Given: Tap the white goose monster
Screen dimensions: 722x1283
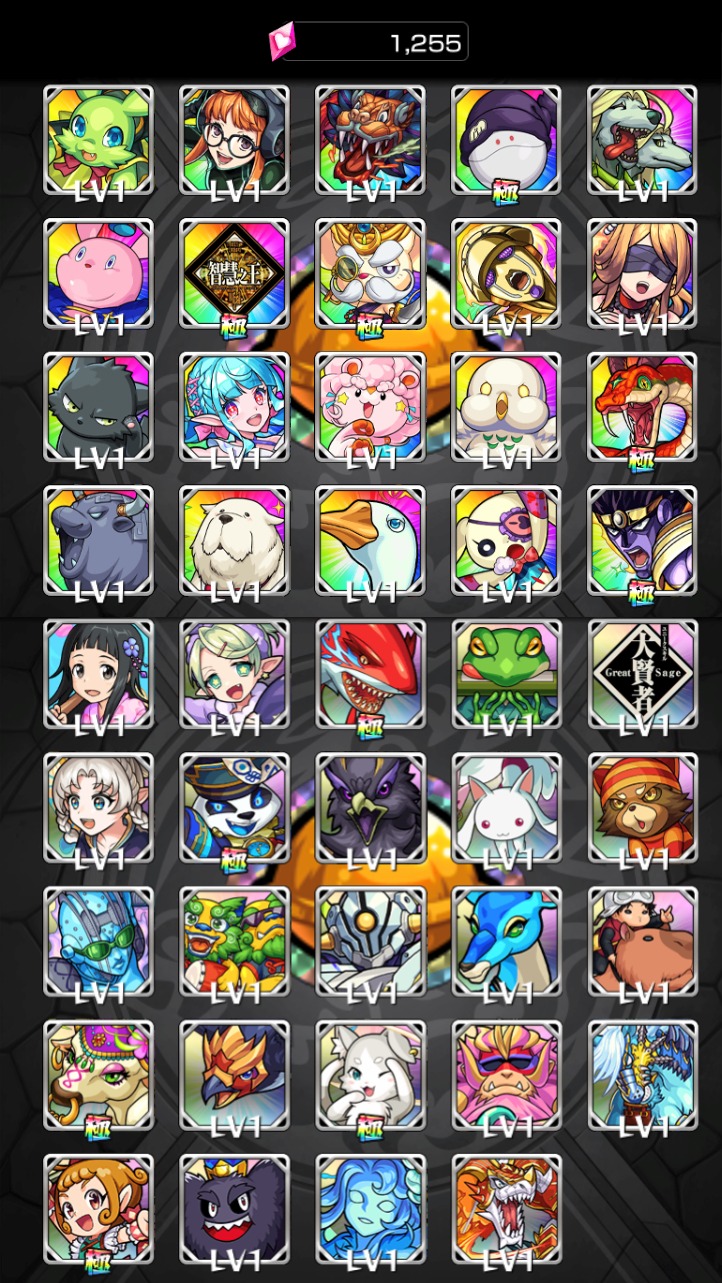Looking at the screenshot, I should [x=370, y=539].
